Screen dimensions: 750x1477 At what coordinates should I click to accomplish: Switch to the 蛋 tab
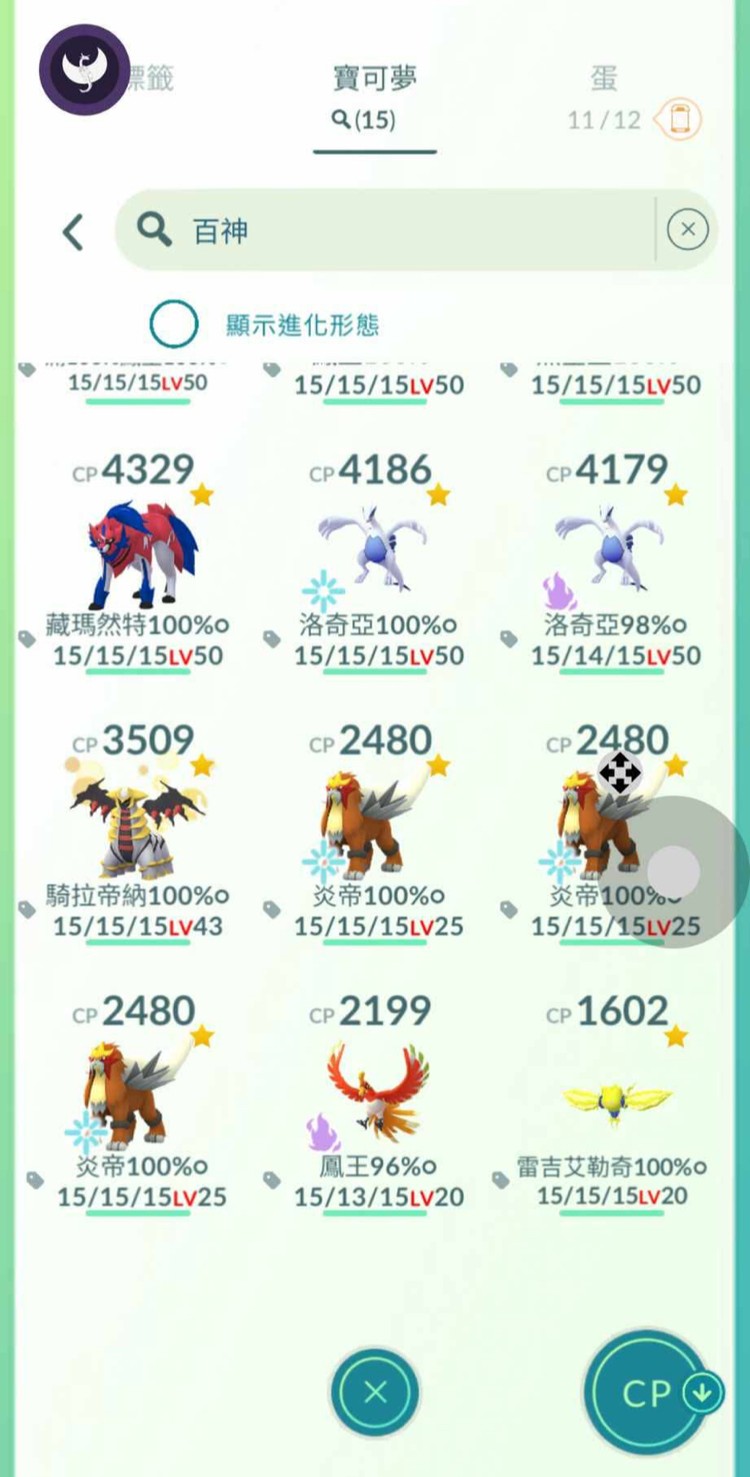(x=603, y=78)
